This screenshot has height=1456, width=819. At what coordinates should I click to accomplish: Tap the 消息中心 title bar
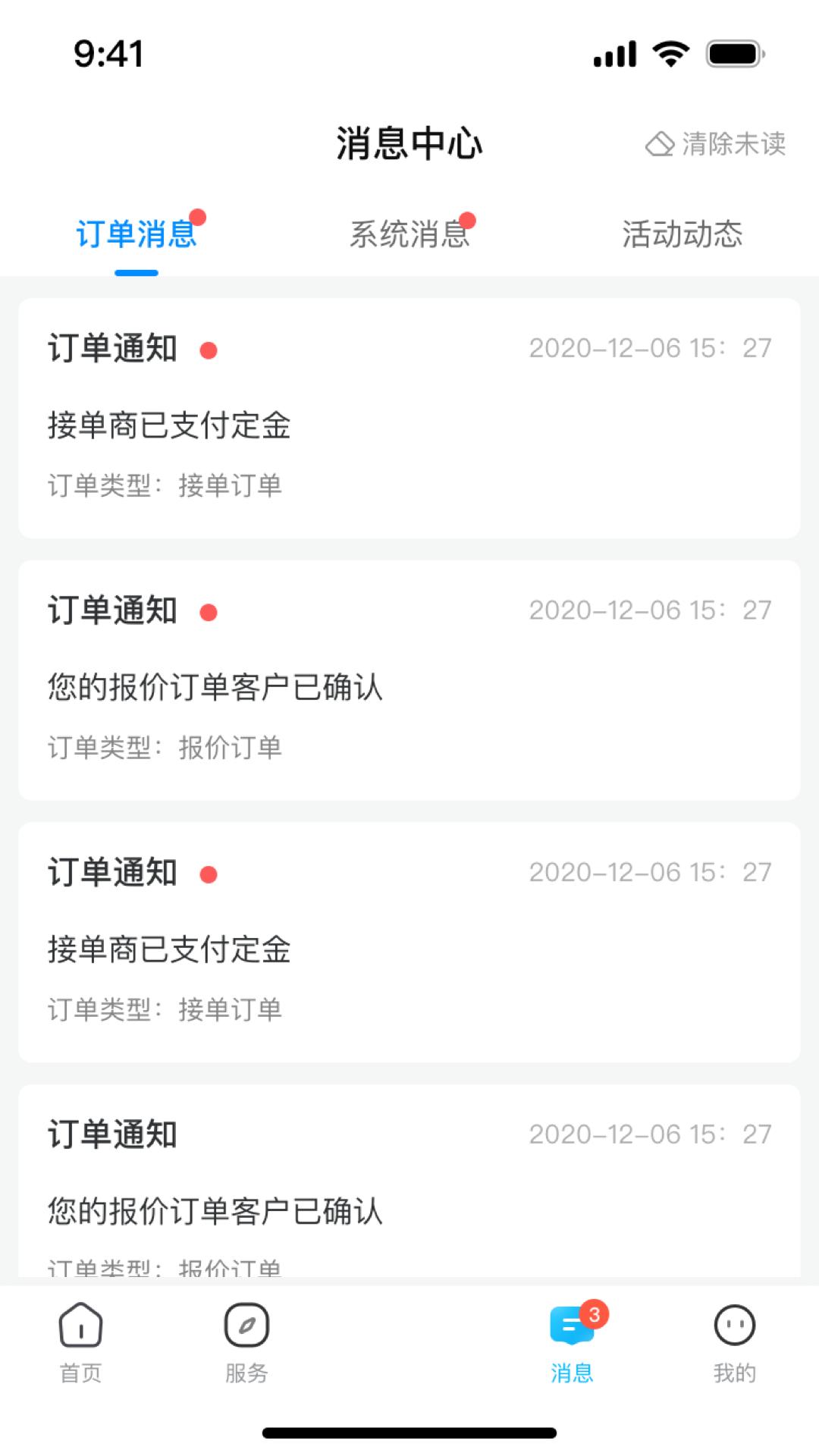[x=409, y=144]
